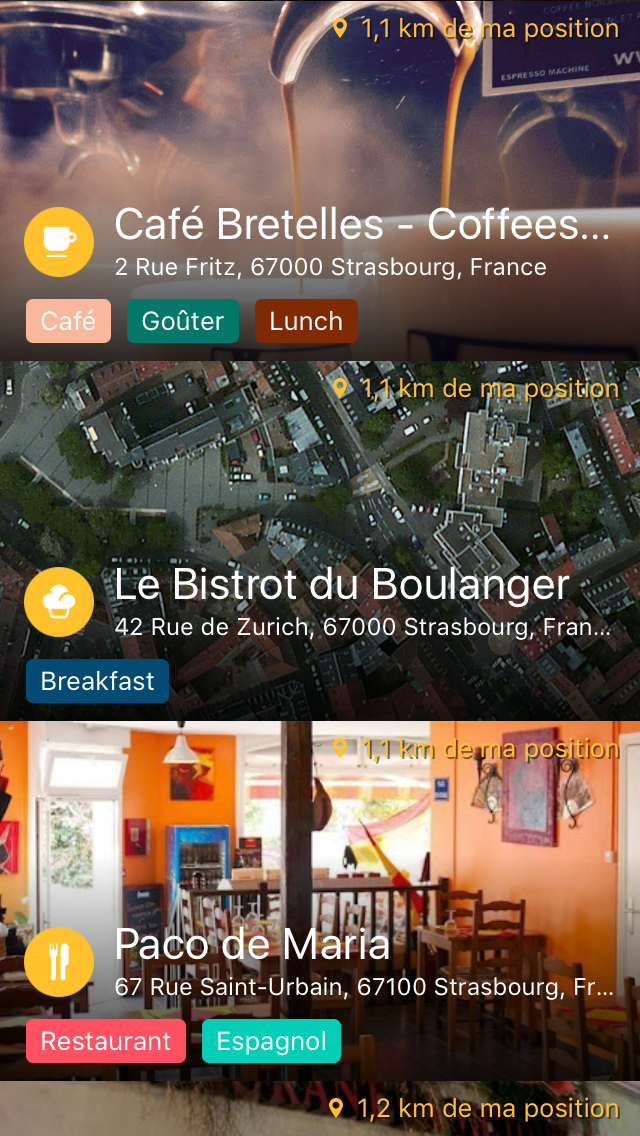This screenshot has width=640, height=1136.
Task: Tap the Goûter tag chip
Action: pos(183,321)
